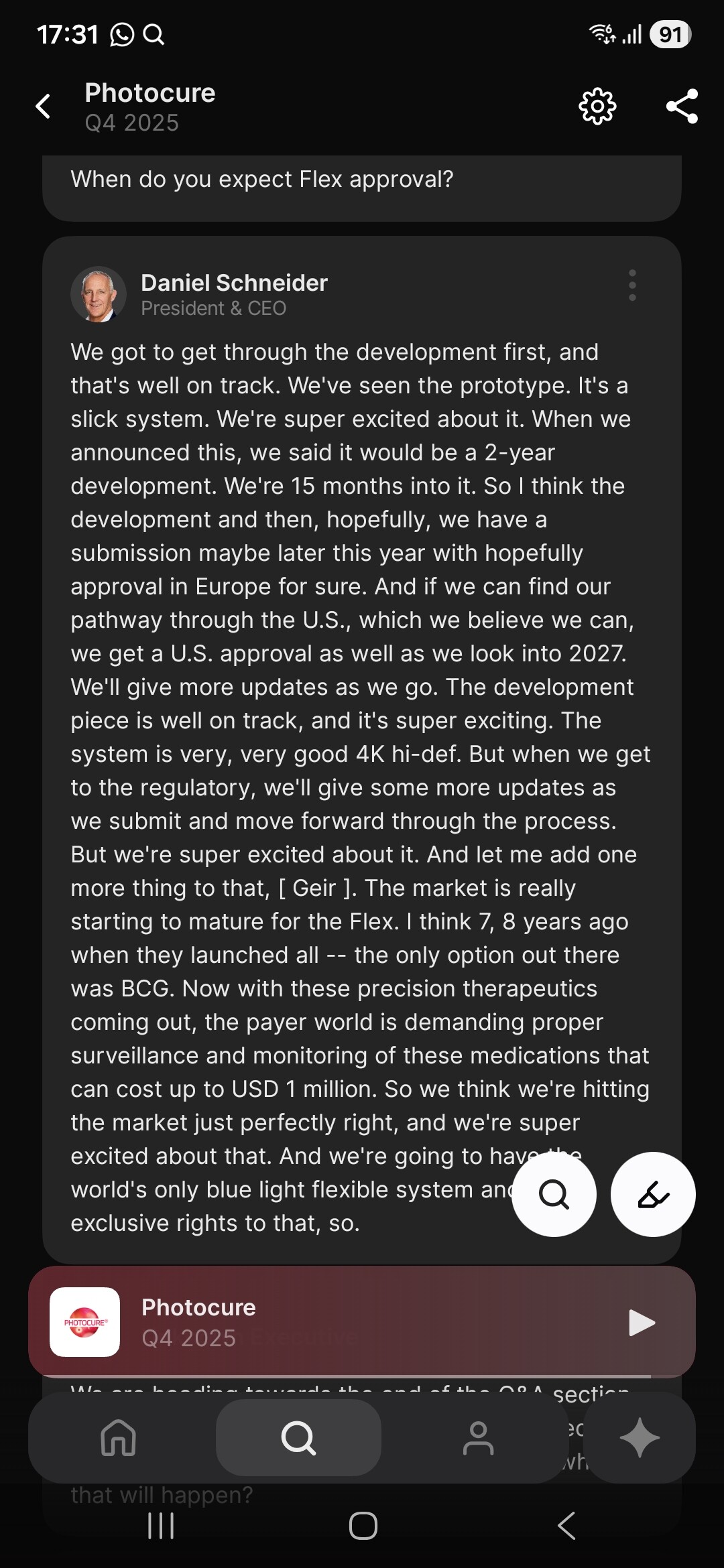
Task: Search within the transcript using the floating button
Action: 554,1194
